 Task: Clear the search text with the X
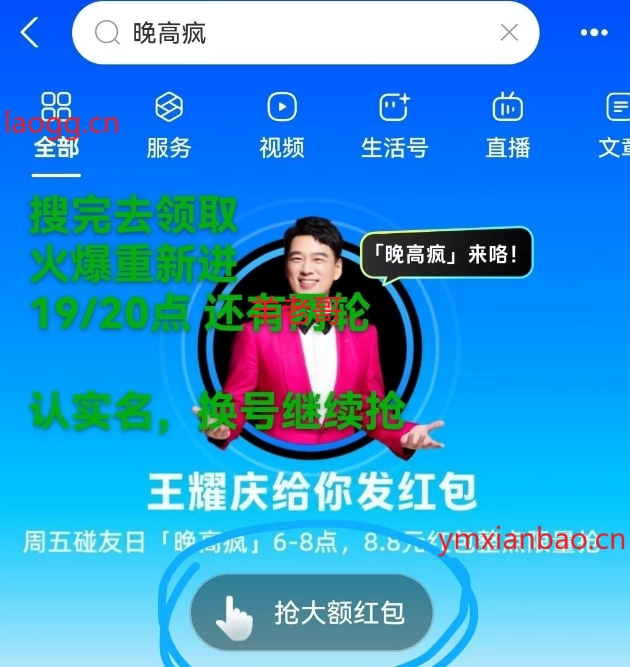point(509,33)
